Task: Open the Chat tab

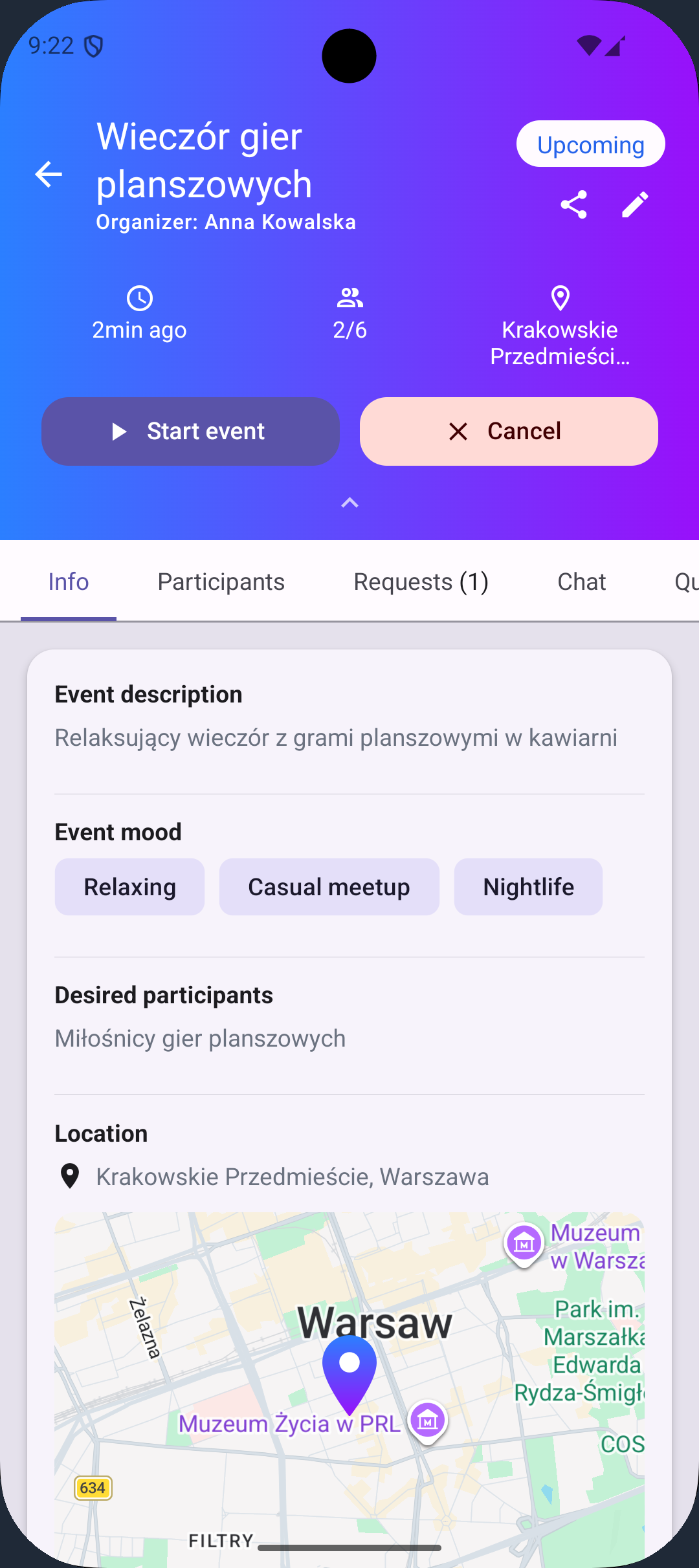Action: tap(581, 582)
